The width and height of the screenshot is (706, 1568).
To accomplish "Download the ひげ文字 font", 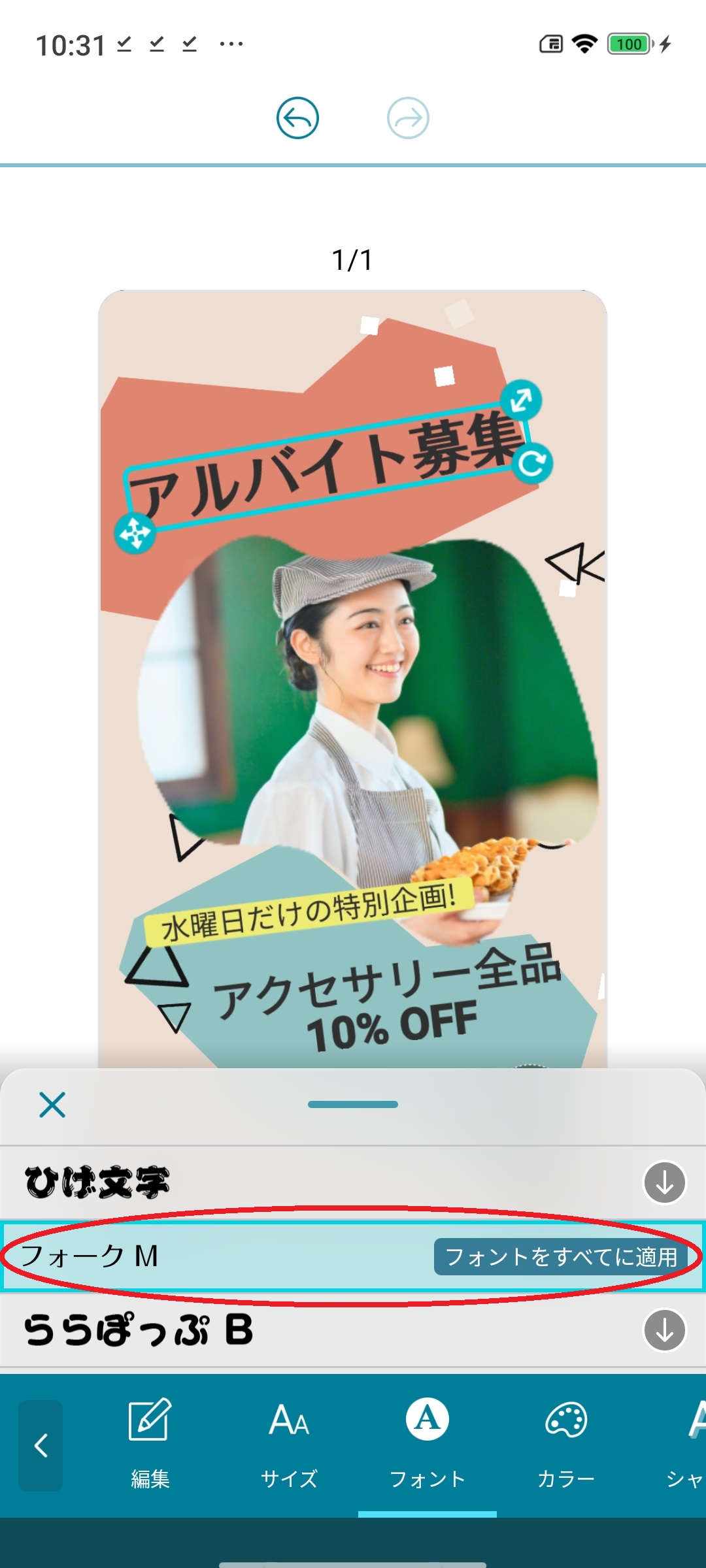I will click(664, 1182).
